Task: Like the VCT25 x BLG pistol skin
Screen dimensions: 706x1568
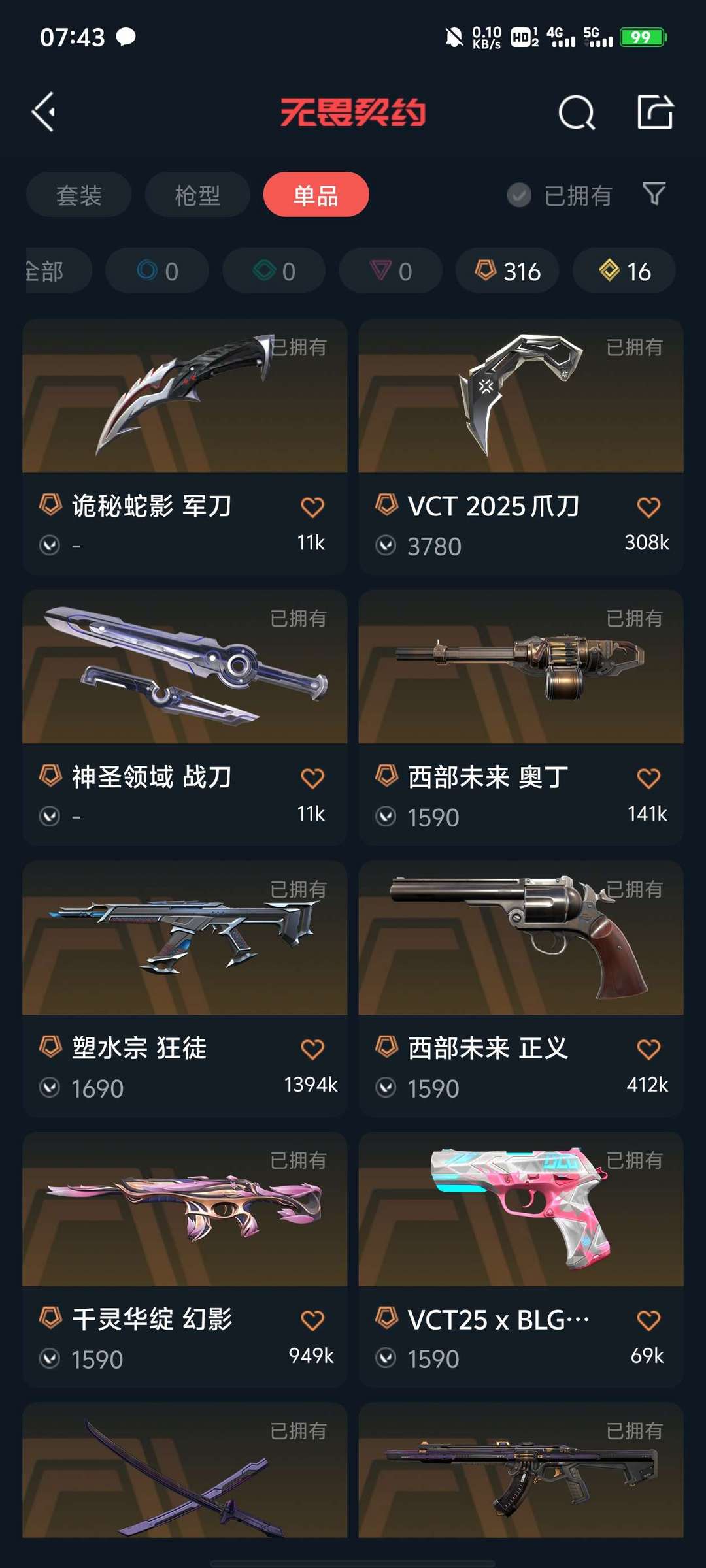Action: click(x=648, y=1320)
